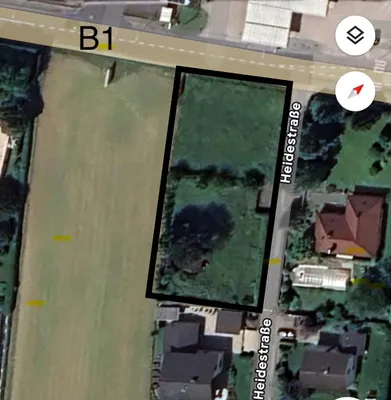Open the map layers selector
The image size is (391, 400).
click(355, 35)
